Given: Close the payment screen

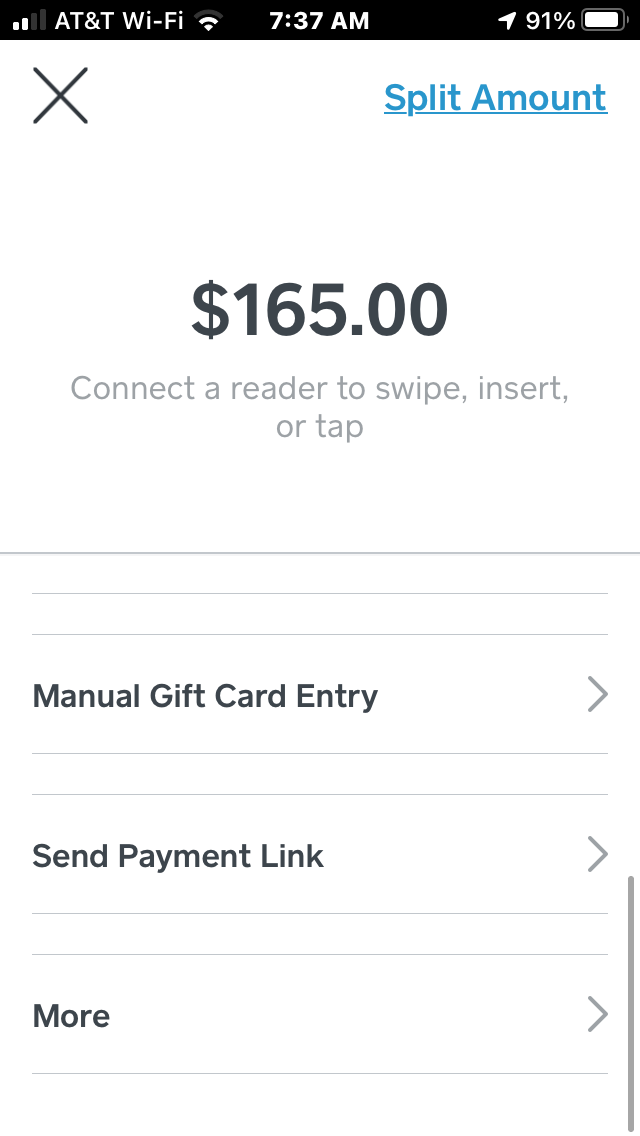Looking at the screenshot, I should tap(60, 96).
